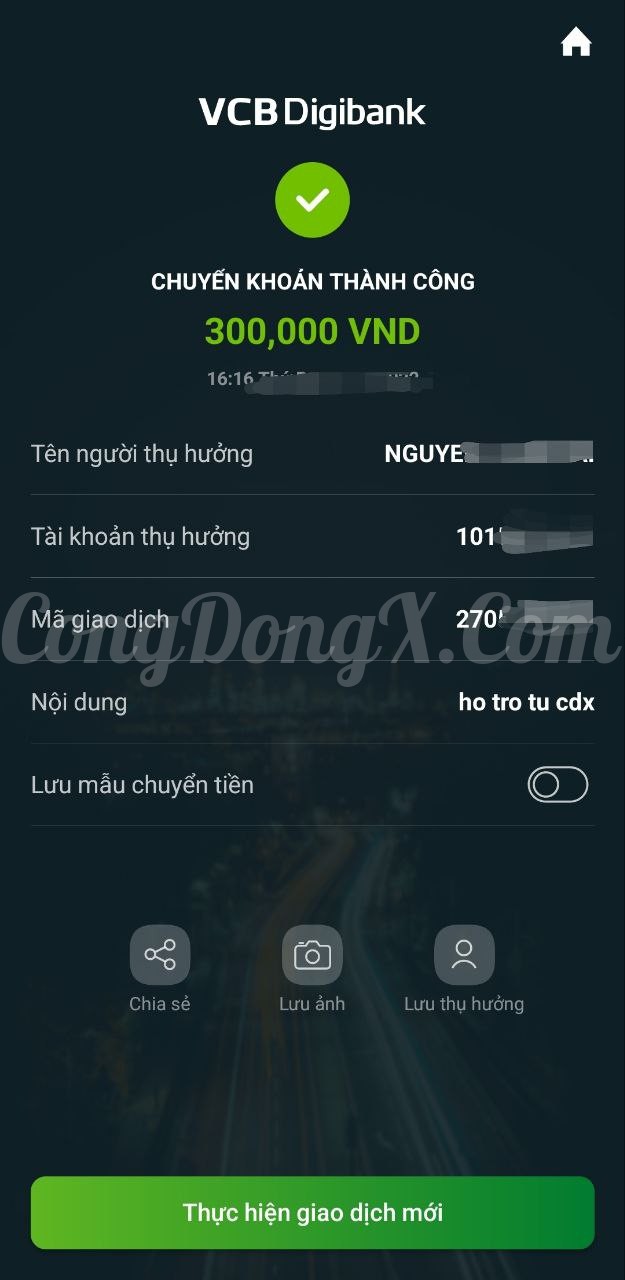Go to the home screen icon
Screen dimensions: 625x1280
tap(576, 42)
